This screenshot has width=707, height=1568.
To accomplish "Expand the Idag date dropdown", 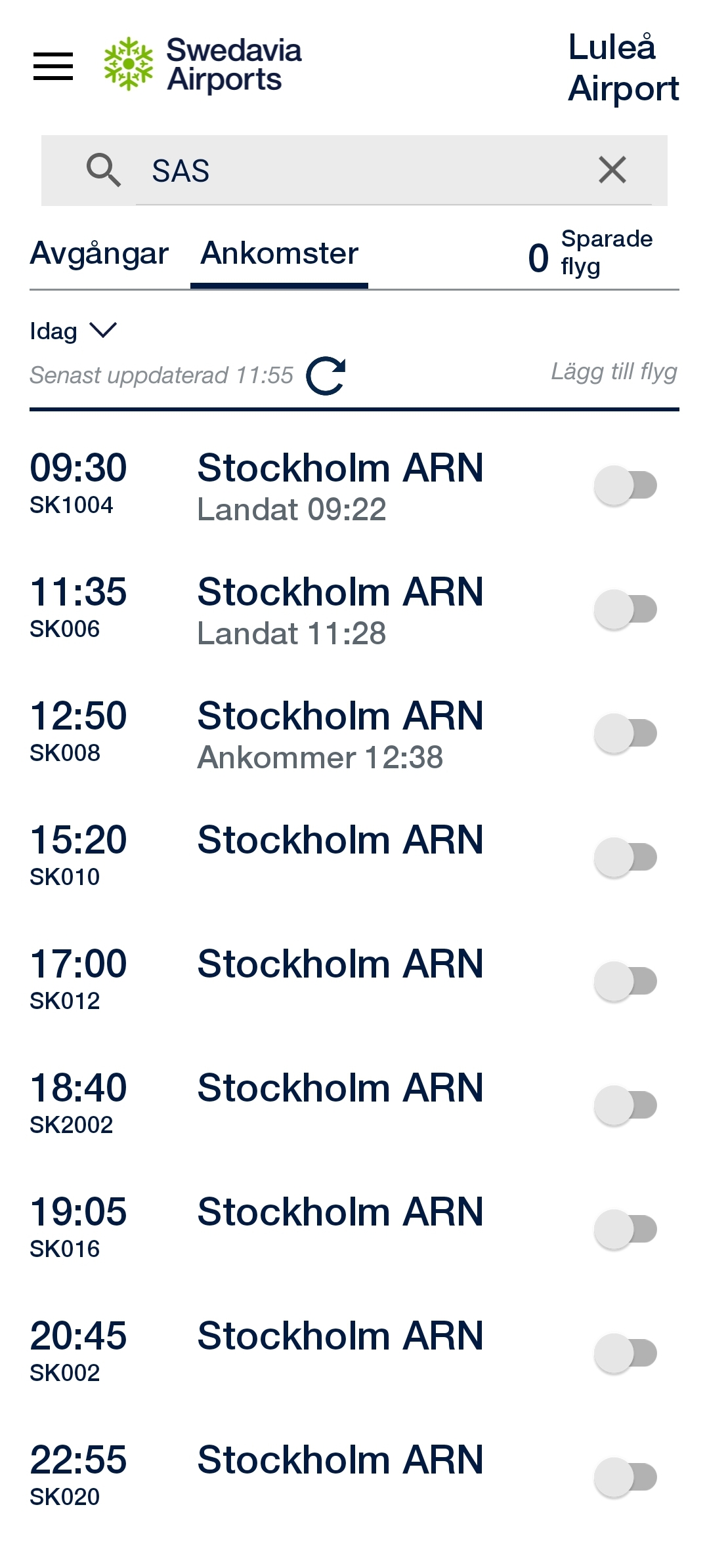I will point(73,331).
